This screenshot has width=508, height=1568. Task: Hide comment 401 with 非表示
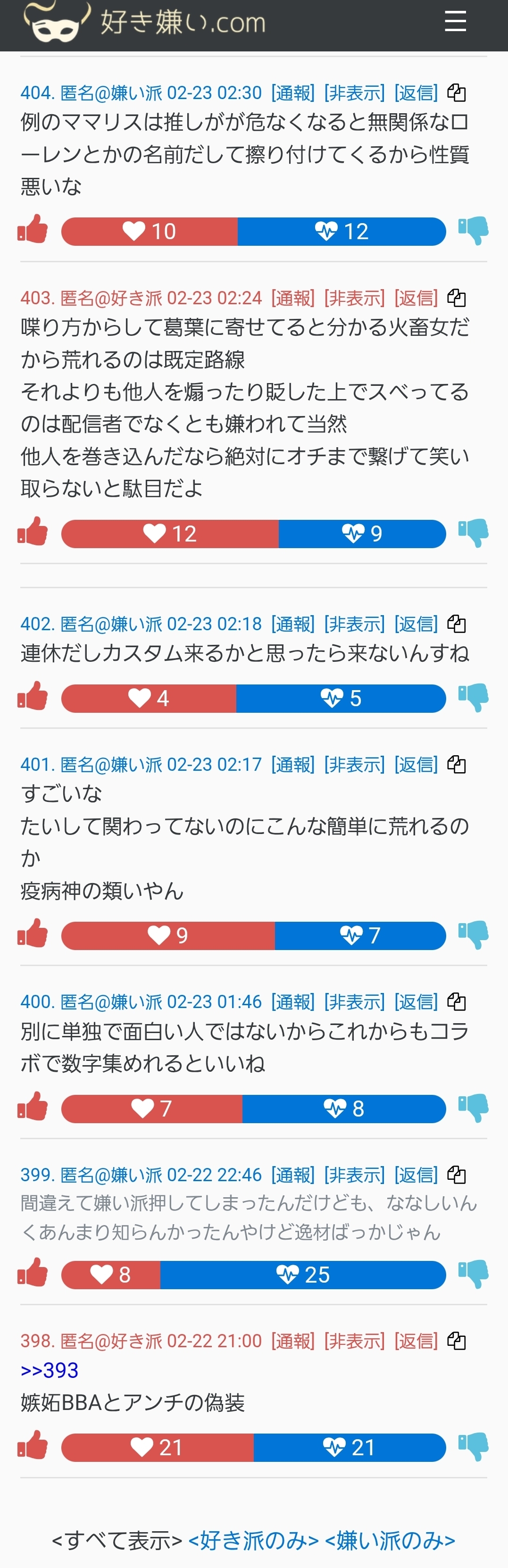[x=354, y=765]
